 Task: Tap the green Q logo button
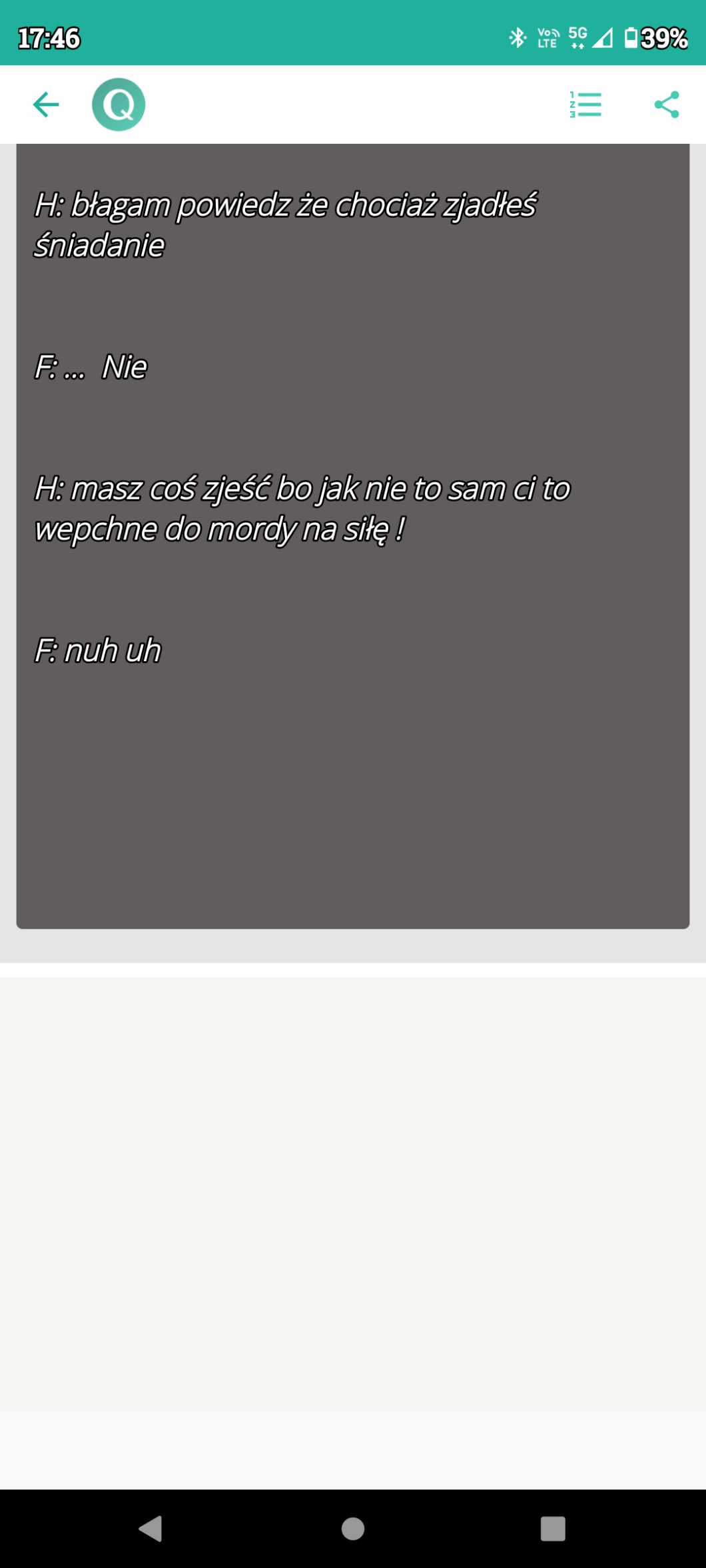(119, 105)
